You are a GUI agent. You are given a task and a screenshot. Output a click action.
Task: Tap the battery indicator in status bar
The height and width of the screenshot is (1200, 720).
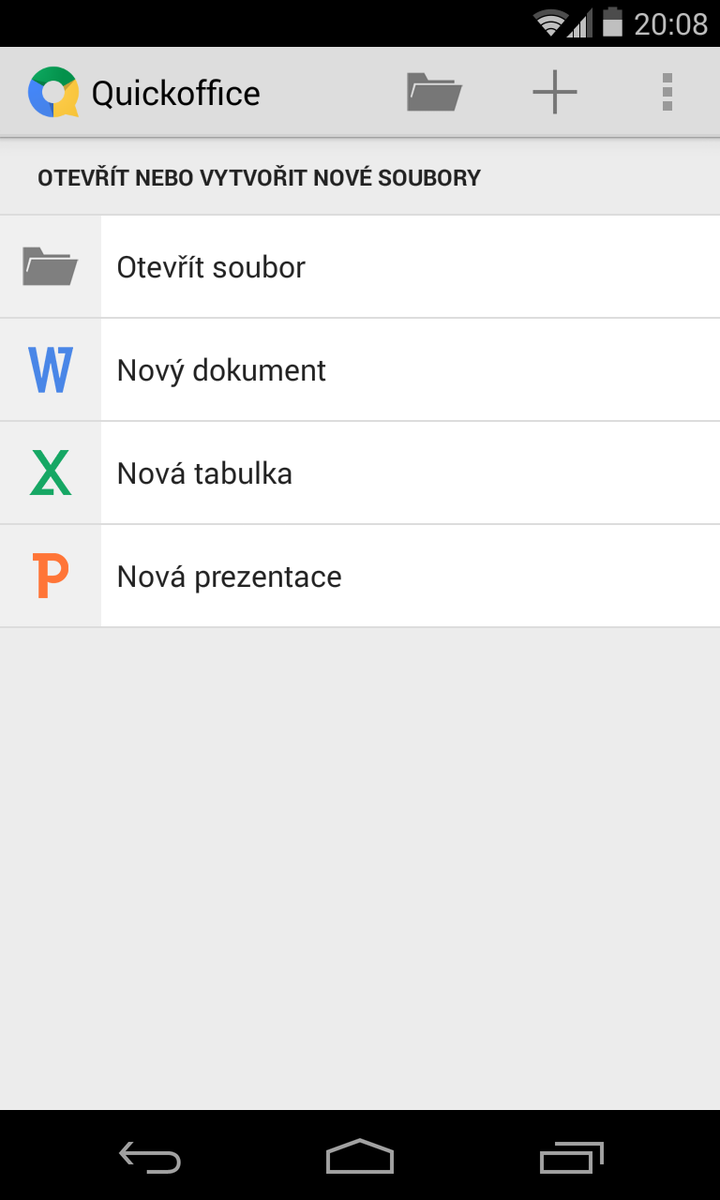coord(614,23)
